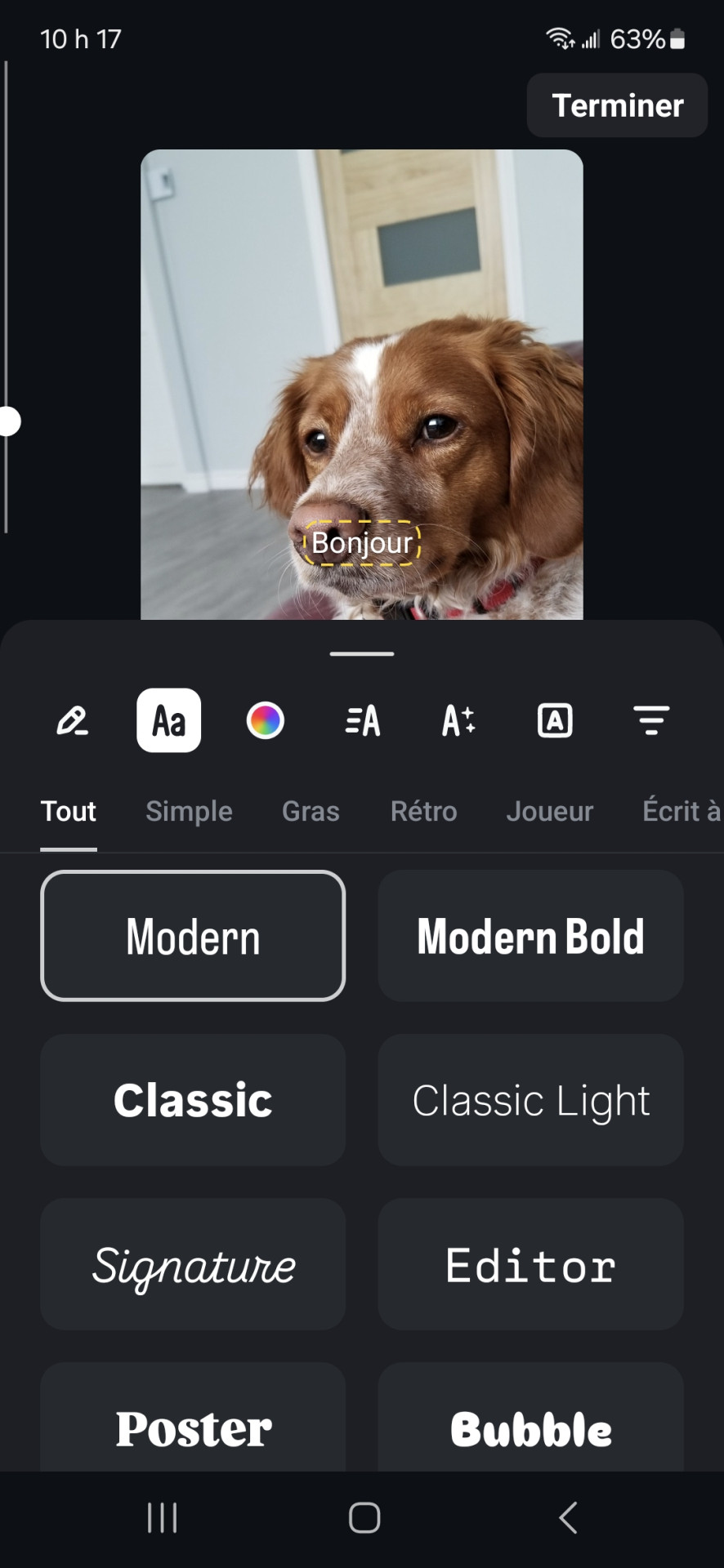
Task: Switch to the Joueur font tab
Action: (549, 811)
